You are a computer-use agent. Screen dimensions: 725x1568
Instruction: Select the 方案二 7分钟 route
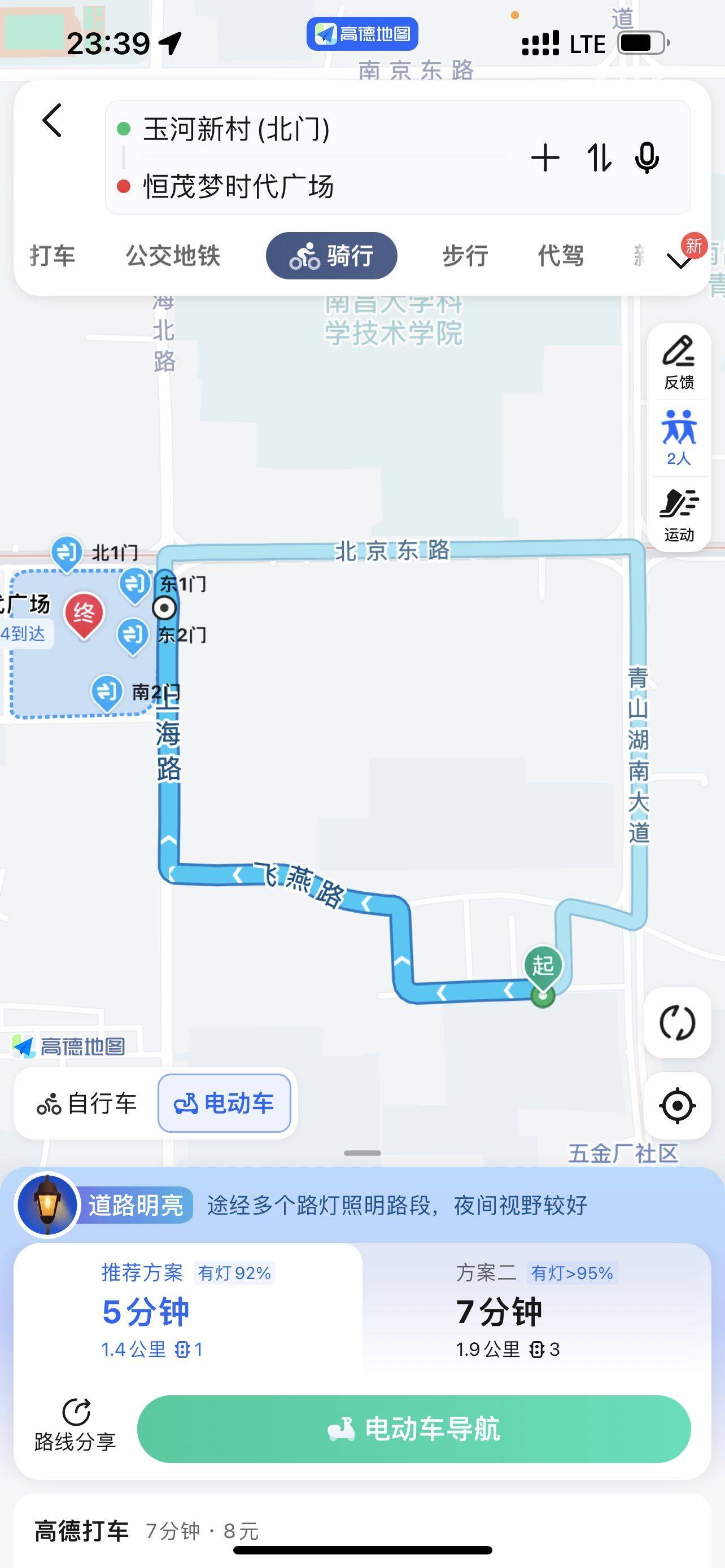point(536,1311)
